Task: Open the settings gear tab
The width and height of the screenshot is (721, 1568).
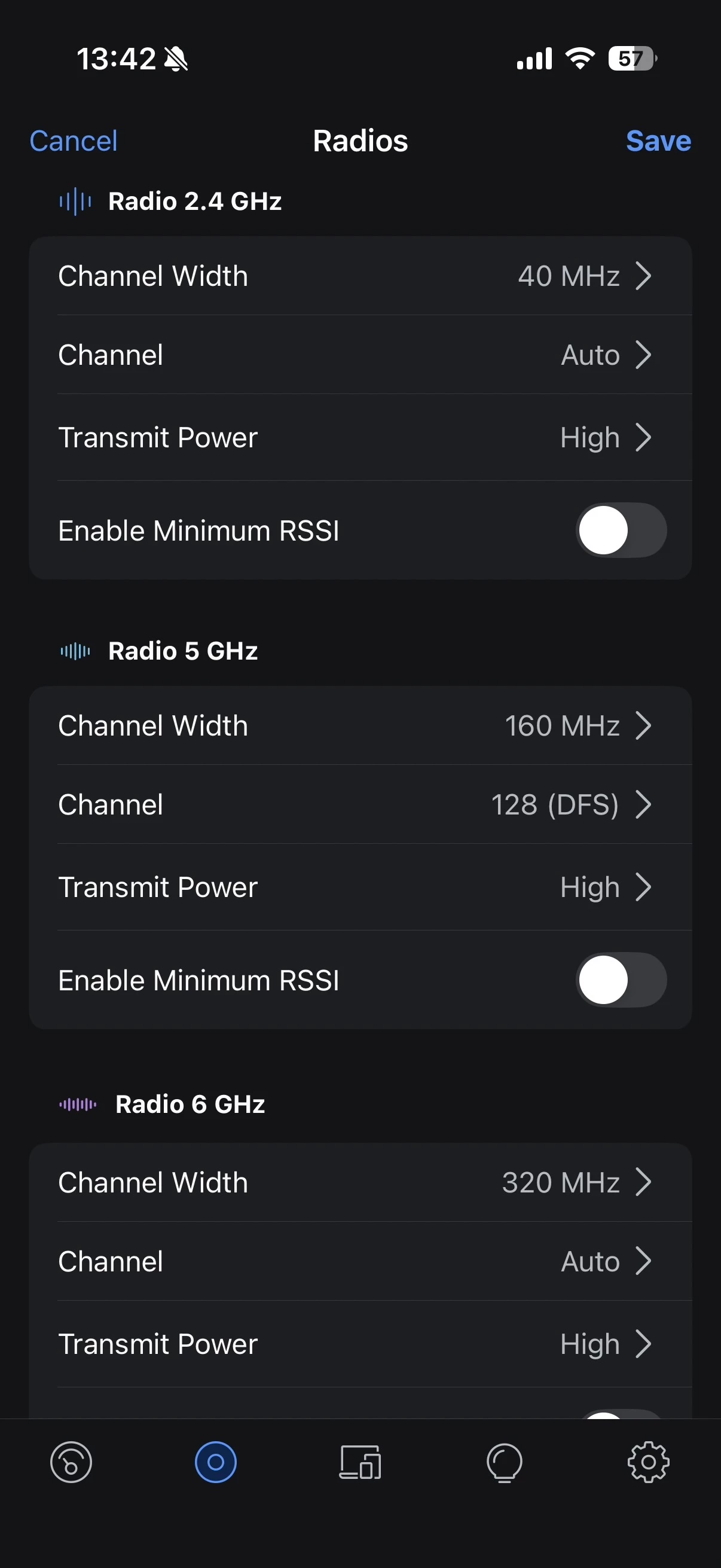Action: pyautogui.click(x=649, y=1462)
